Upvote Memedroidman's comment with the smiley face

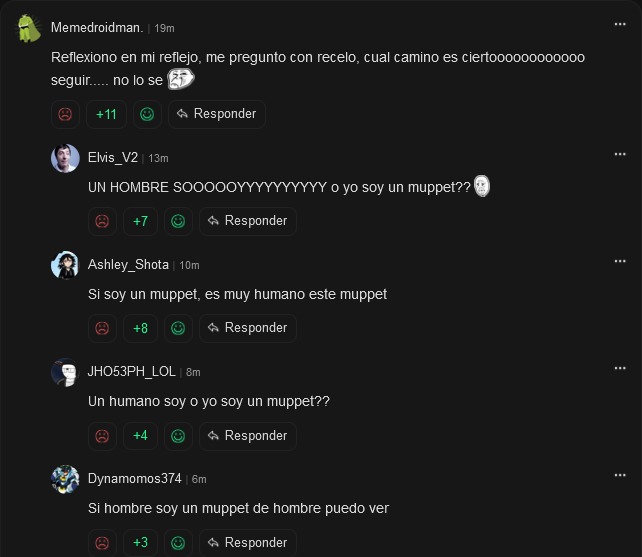click(147, 114)
